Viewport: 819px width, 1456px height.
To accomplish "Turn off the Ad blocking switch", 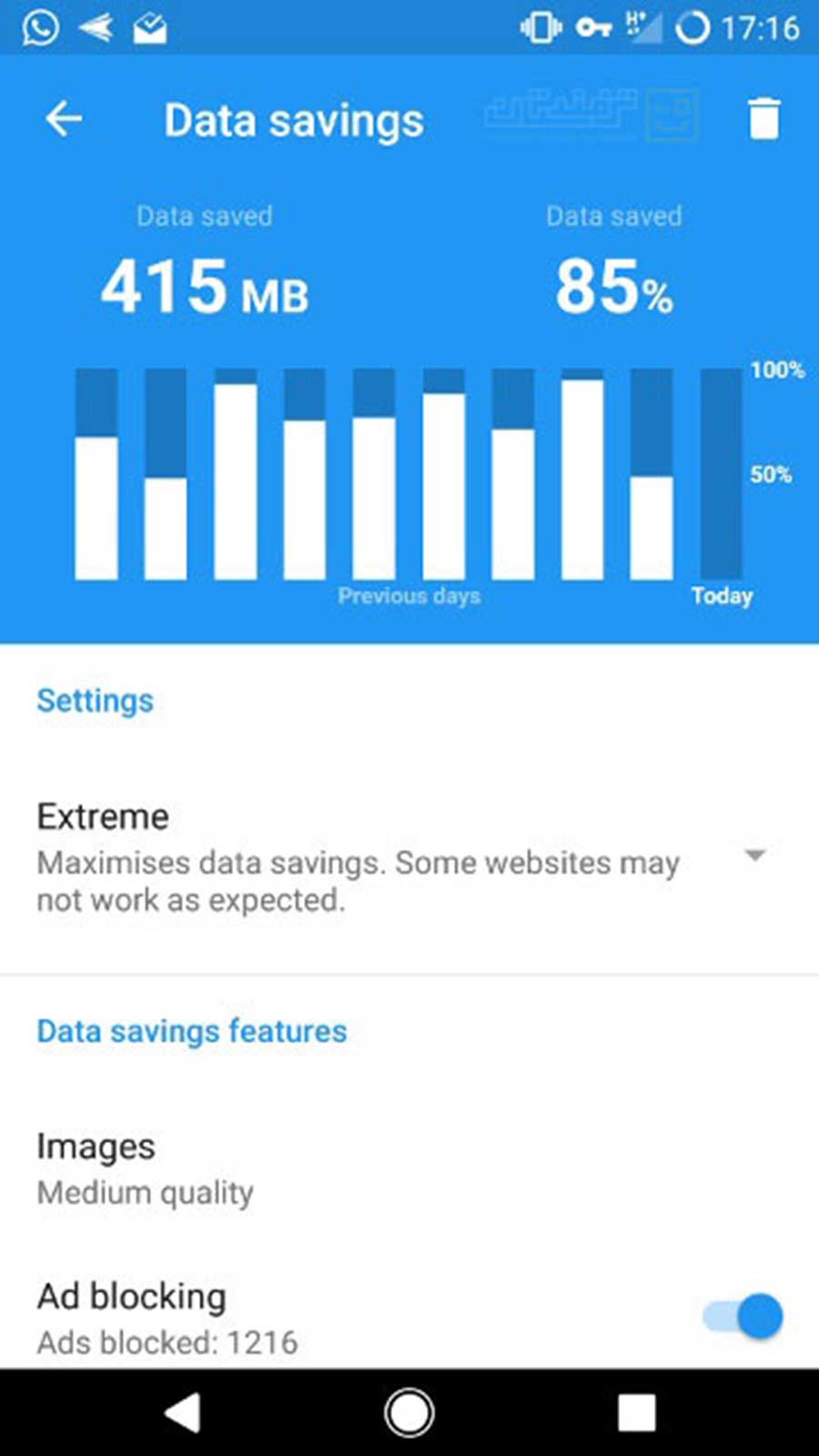I will pyautogui.click(x=743, y=1316).
